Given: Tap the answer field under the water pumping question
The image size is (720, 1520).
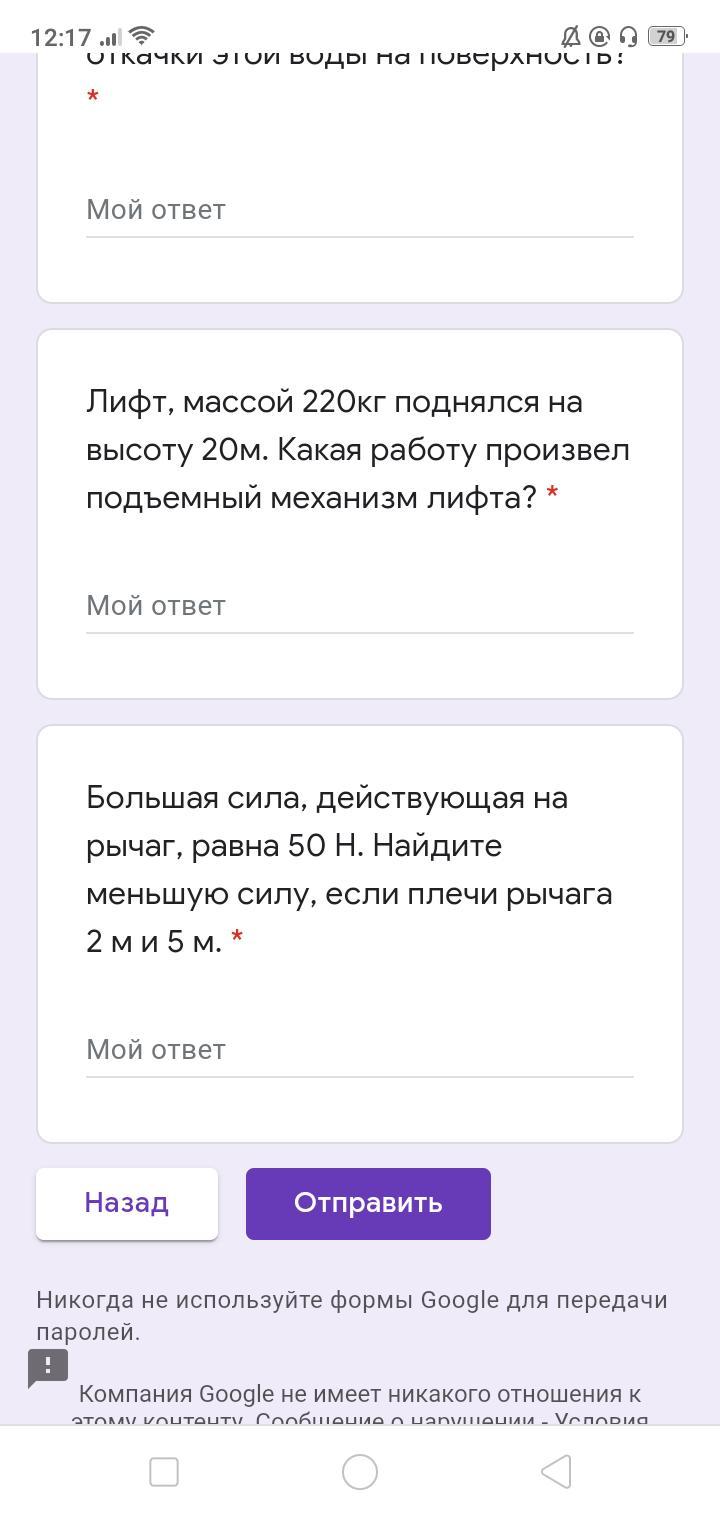Looking at the screenshot, I should 360,211.
